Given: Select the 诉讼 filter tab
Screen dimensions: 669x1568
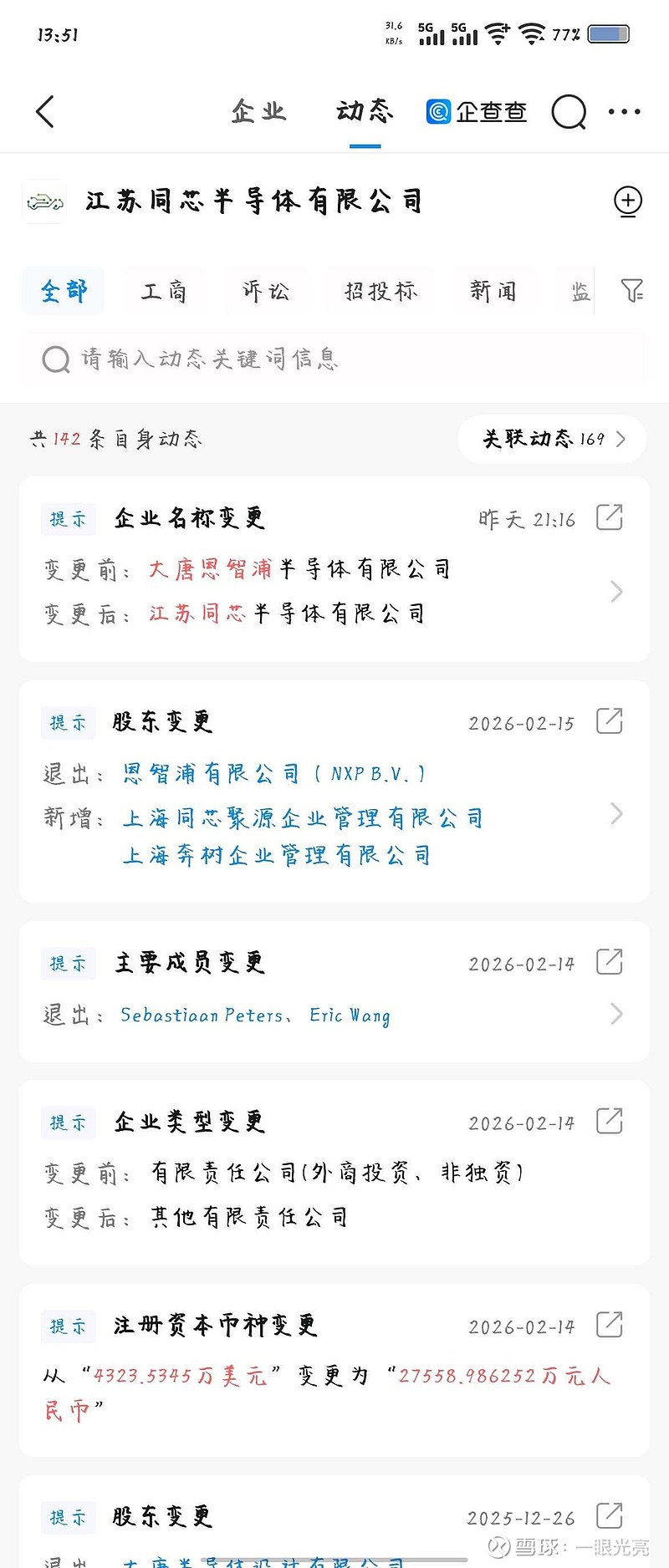Looking at the screenshot, I should pyautogui.click(x=266, y=291).
